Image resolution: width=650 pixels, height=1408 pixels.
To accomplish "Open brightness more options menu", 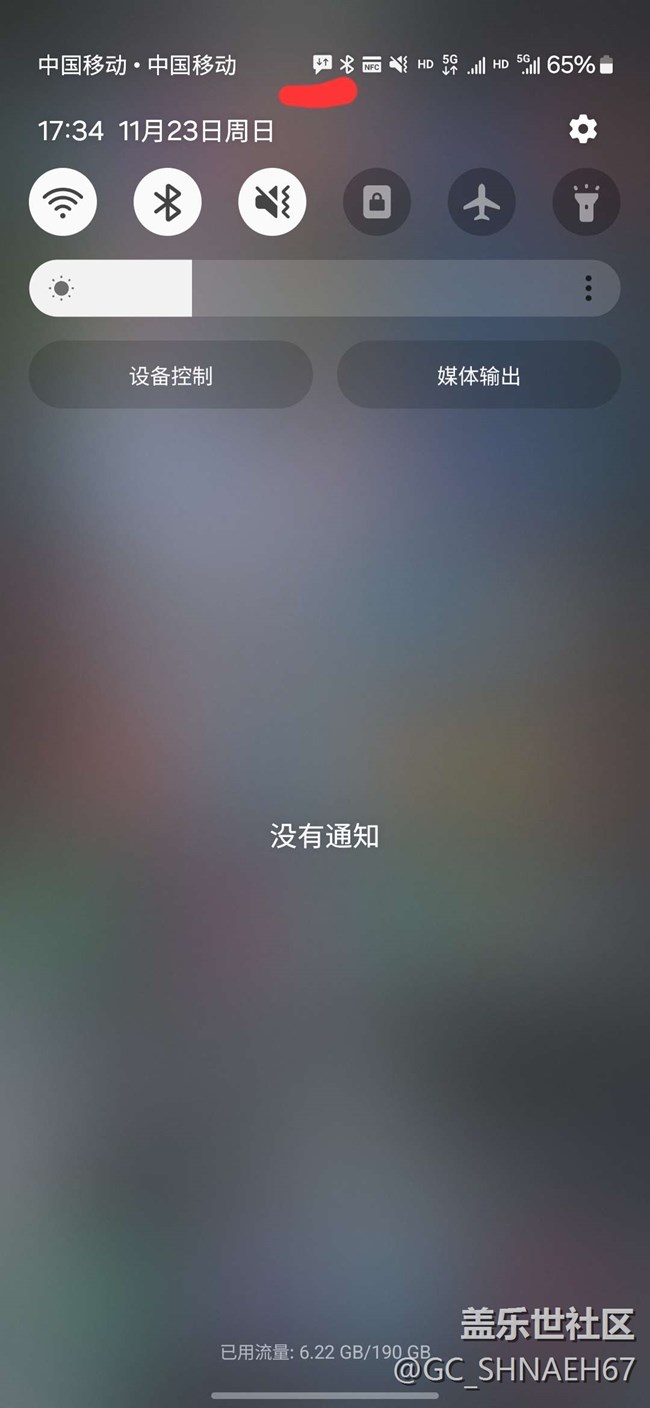I will tap(588, 289).
